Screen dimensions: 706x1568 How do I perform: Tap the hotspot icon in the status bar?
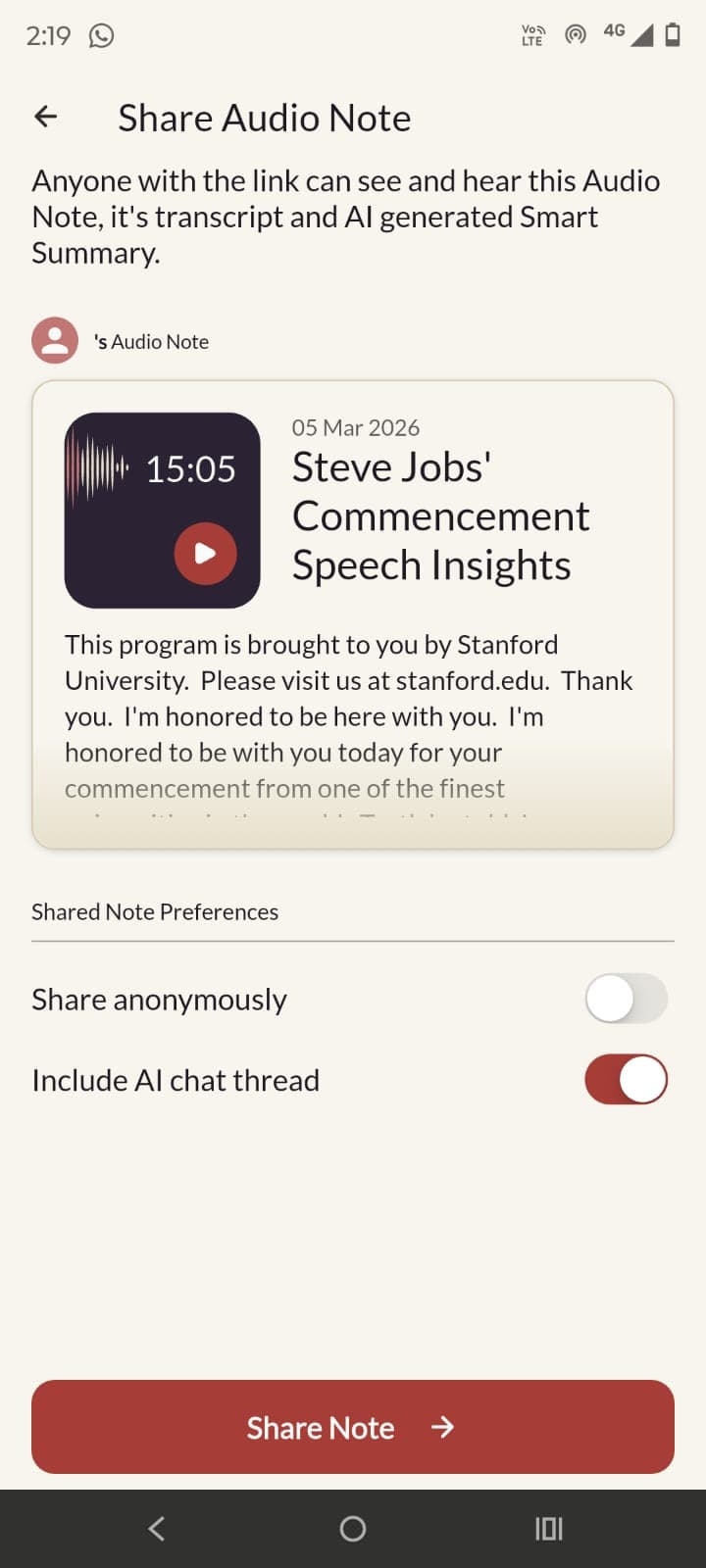576,35
